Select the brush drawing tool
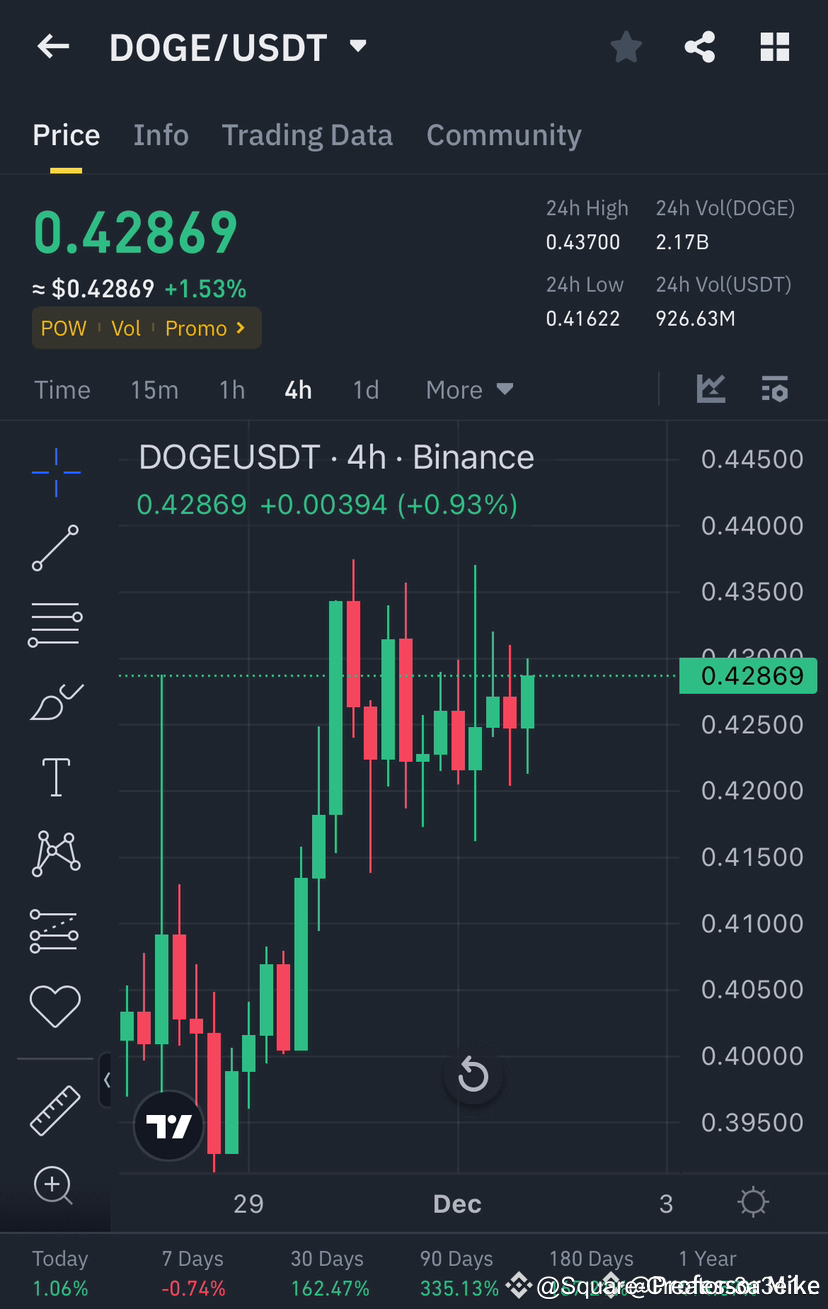828x1309 pixels. [x=55, y=700]
